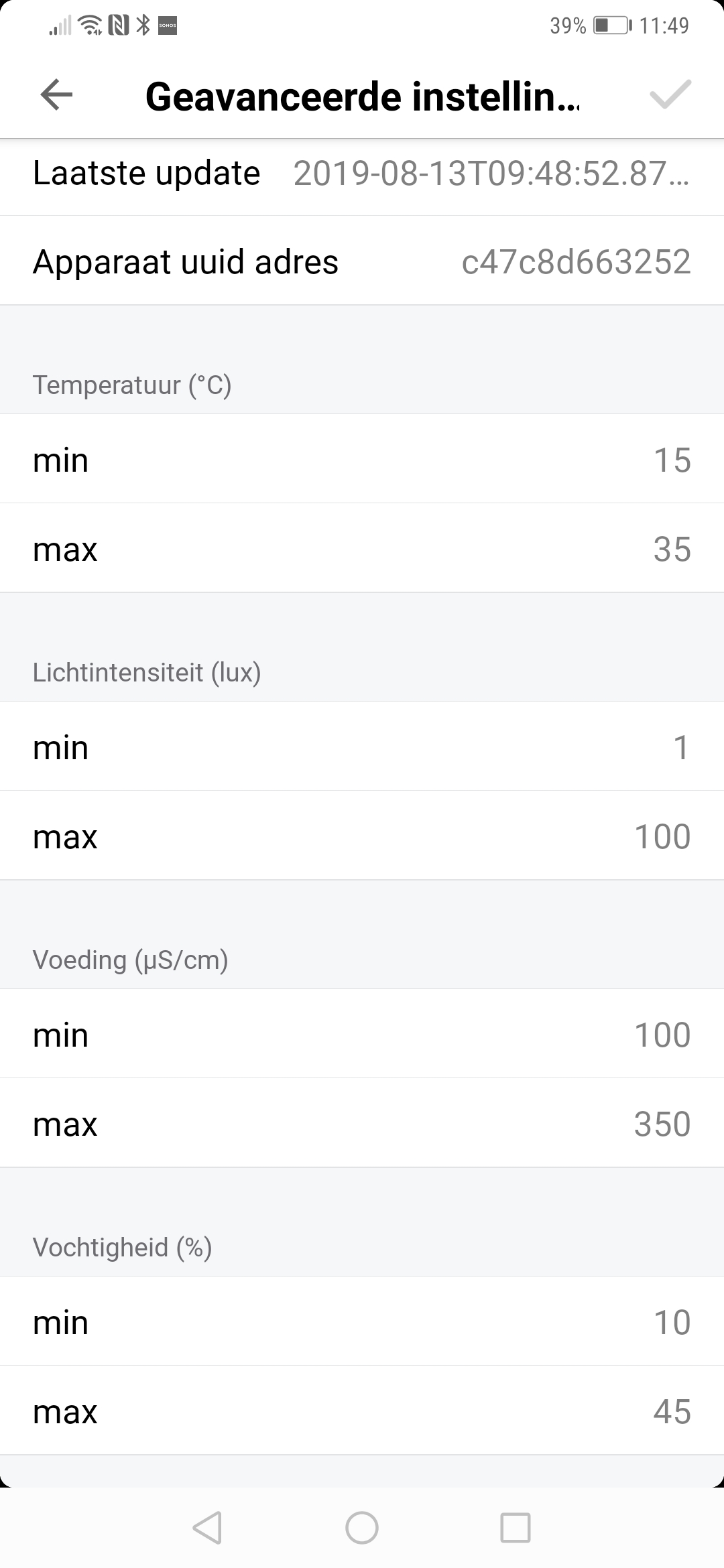This screenshot has height=1568, width=724.
Task: Edit the Temperatuur min value 15
Action: [671, 460]
